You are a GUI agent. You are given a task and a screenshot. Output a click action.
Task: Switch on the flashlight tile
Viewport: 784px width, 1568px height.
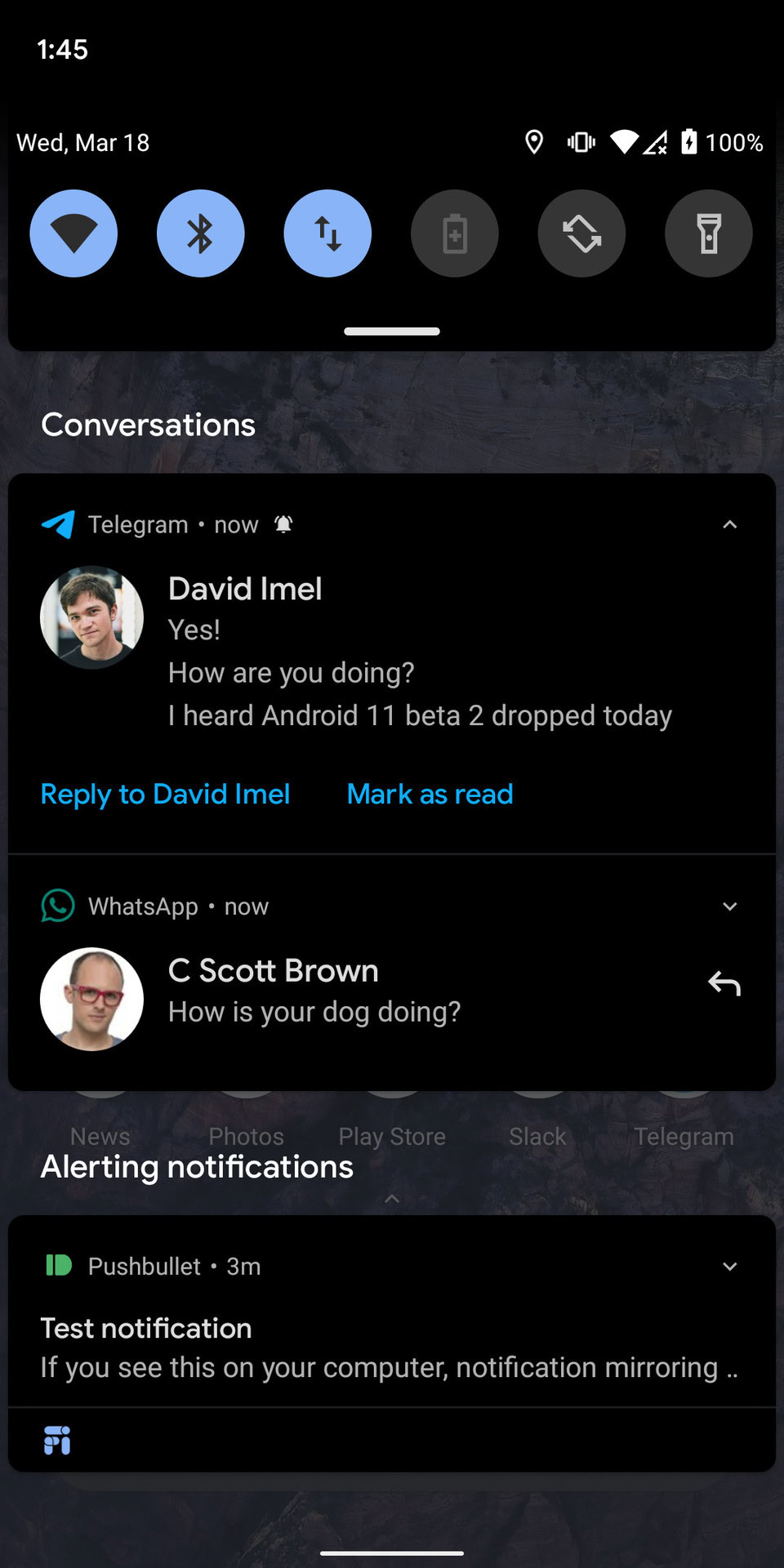tap(709, 234)
